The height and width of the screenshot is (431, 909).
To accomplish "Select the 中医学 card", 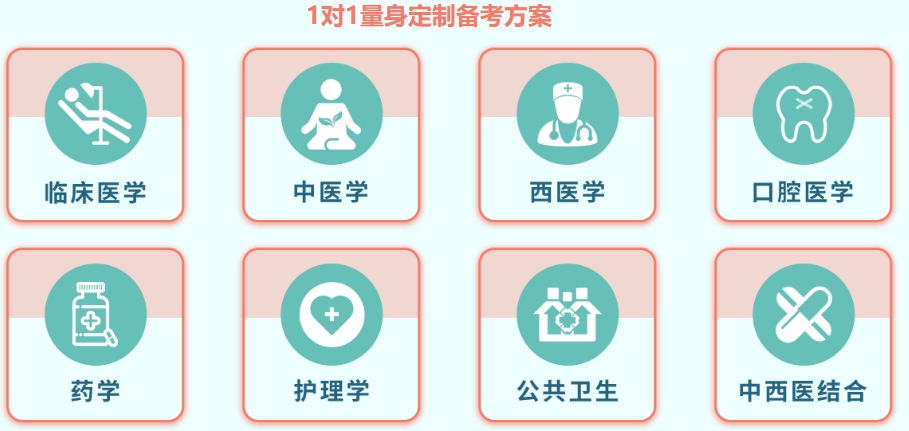I will coord(331,135).
